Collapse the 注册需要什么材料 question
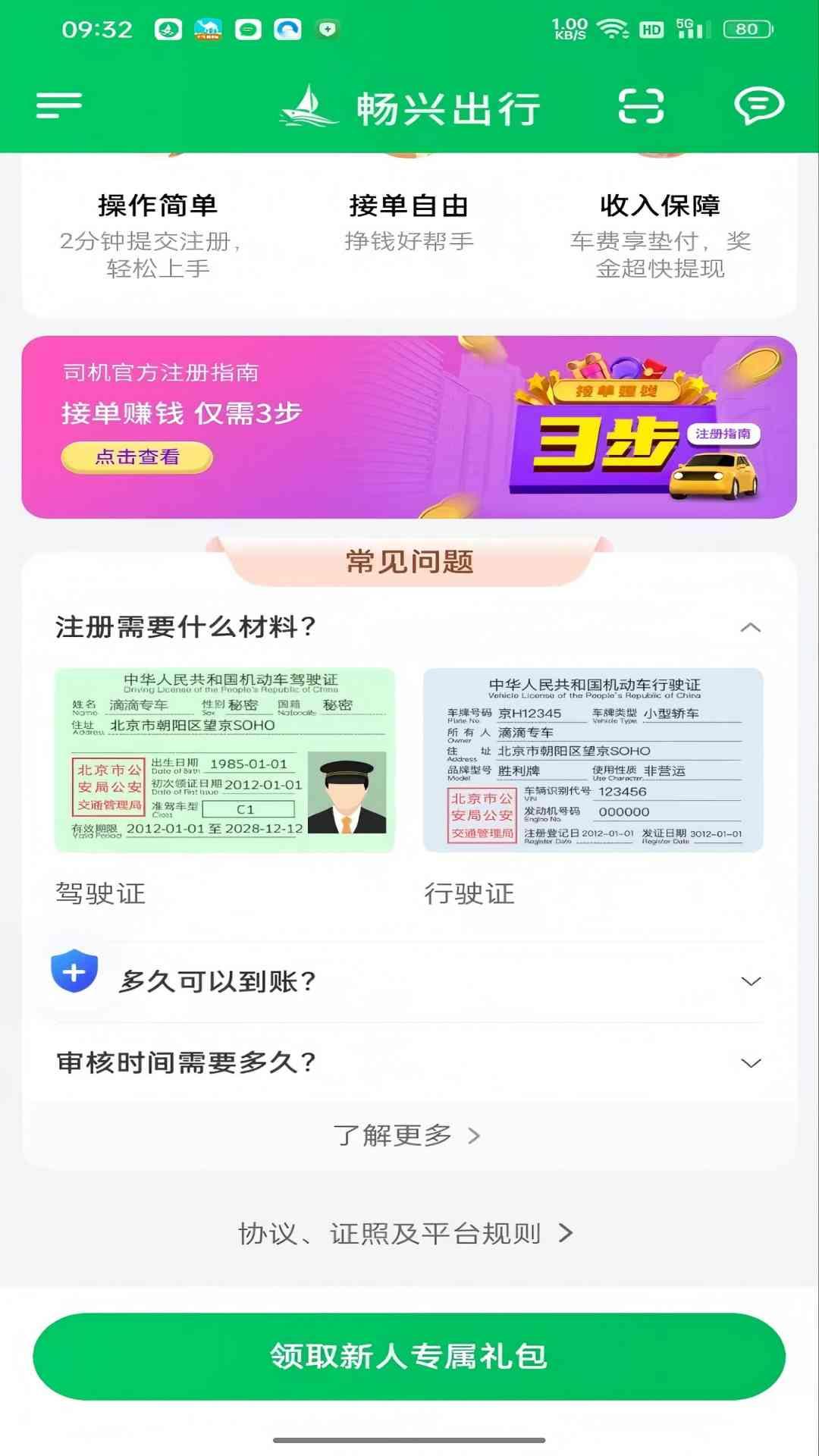Viewport: 819px width, 1456px height. pyautogui.click(x=750, y=627)
